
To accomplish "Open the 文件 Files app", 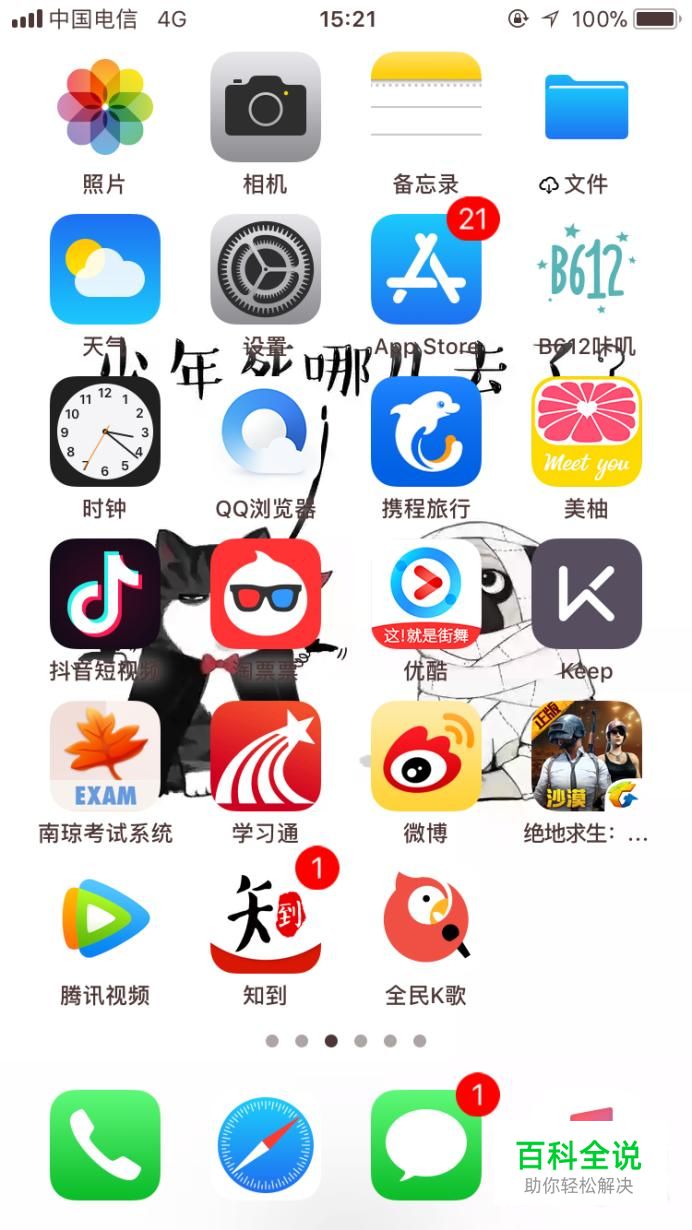I will tap(586, 106).
